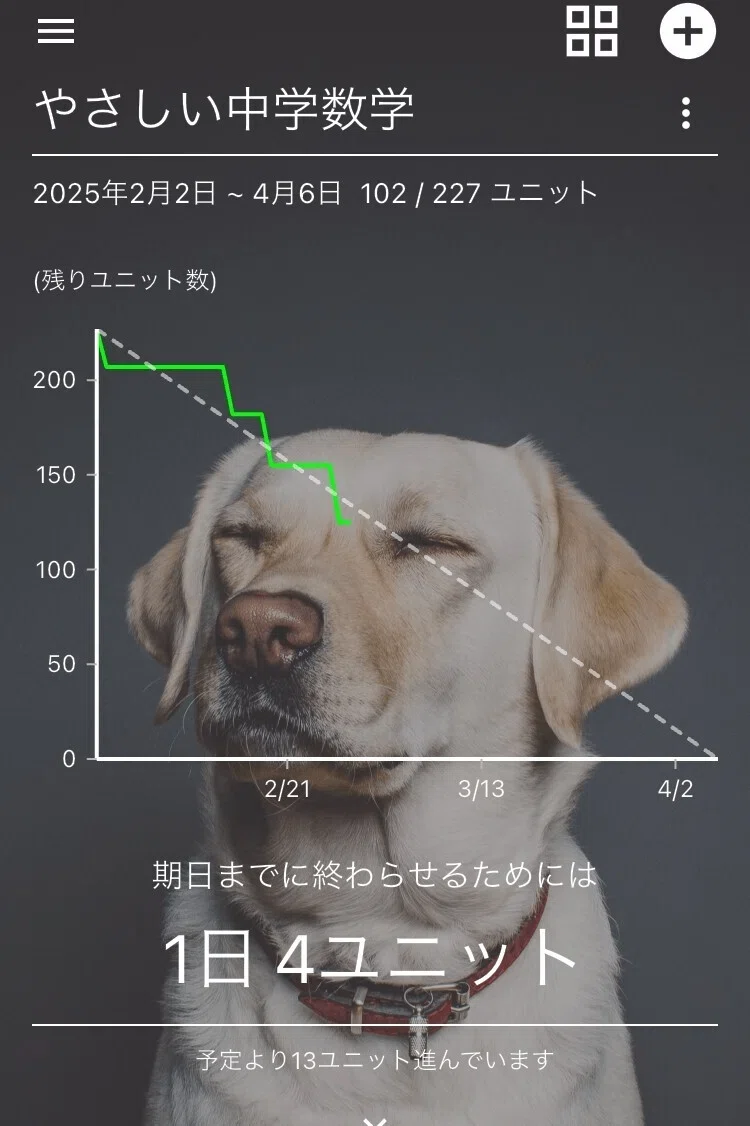This screenshot has width=750, height=1126.
Task: Open overflow menu for やさしい中学数学
Action: pyautogui.click(x=686, y=113)
